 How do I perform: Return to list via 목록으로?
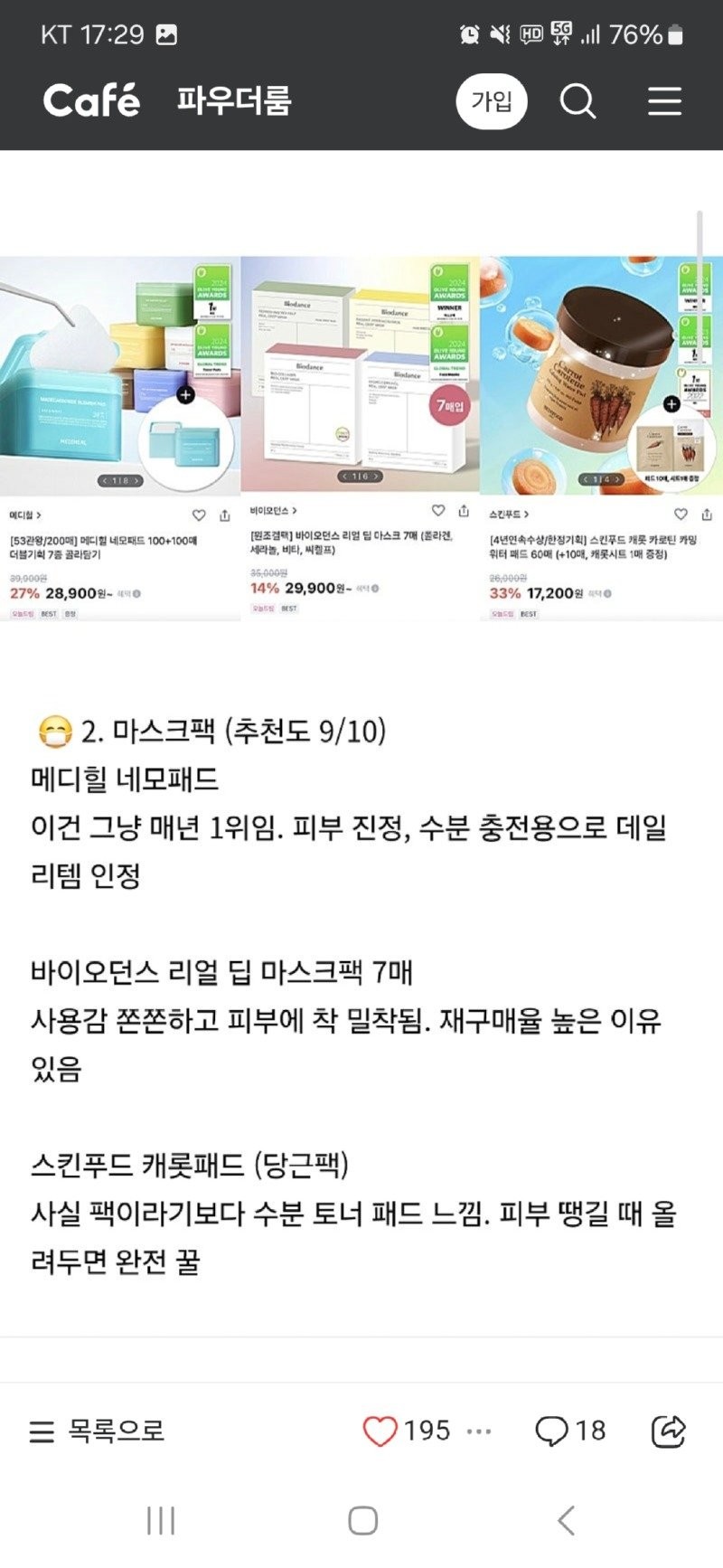coord(98,1431)
